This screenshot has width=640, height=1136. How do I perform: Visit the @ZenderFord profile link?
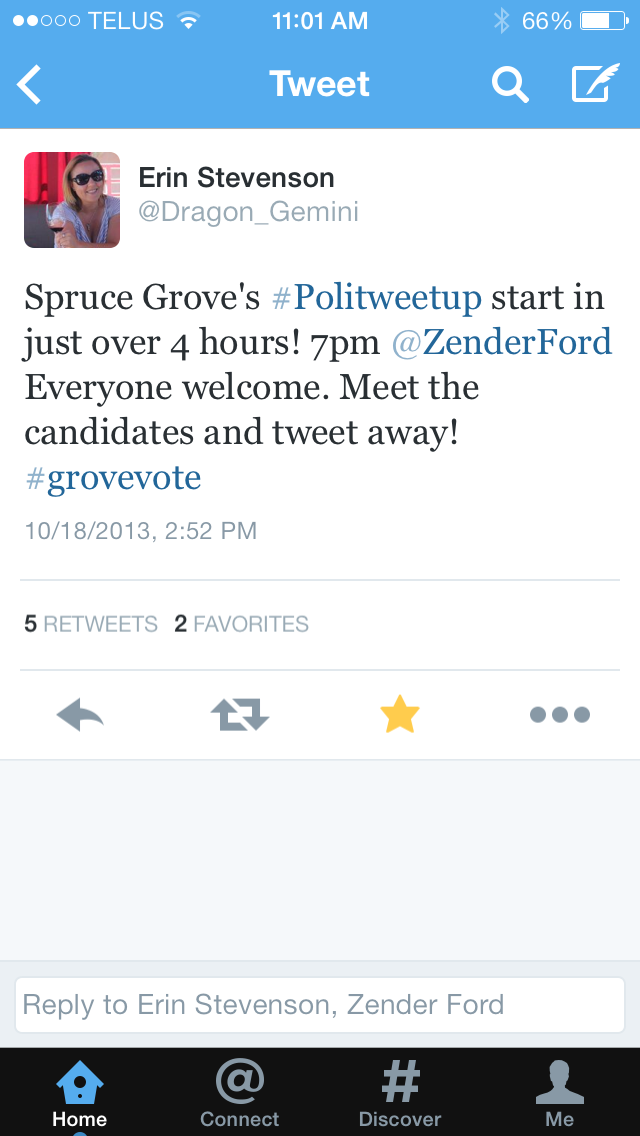tap(502, 342)
